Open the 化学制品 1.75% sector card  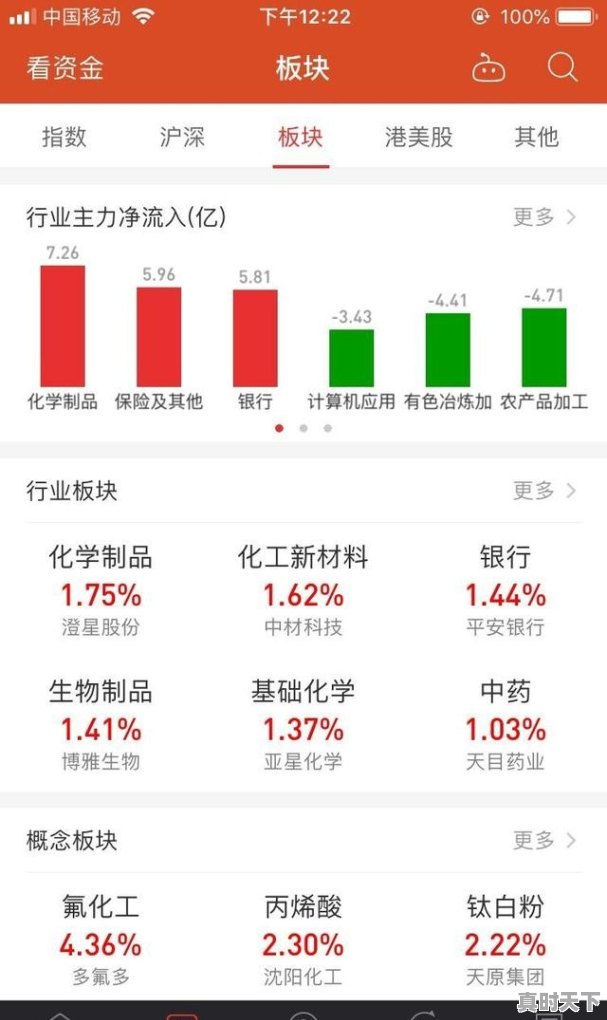click(x=101, y=593)
